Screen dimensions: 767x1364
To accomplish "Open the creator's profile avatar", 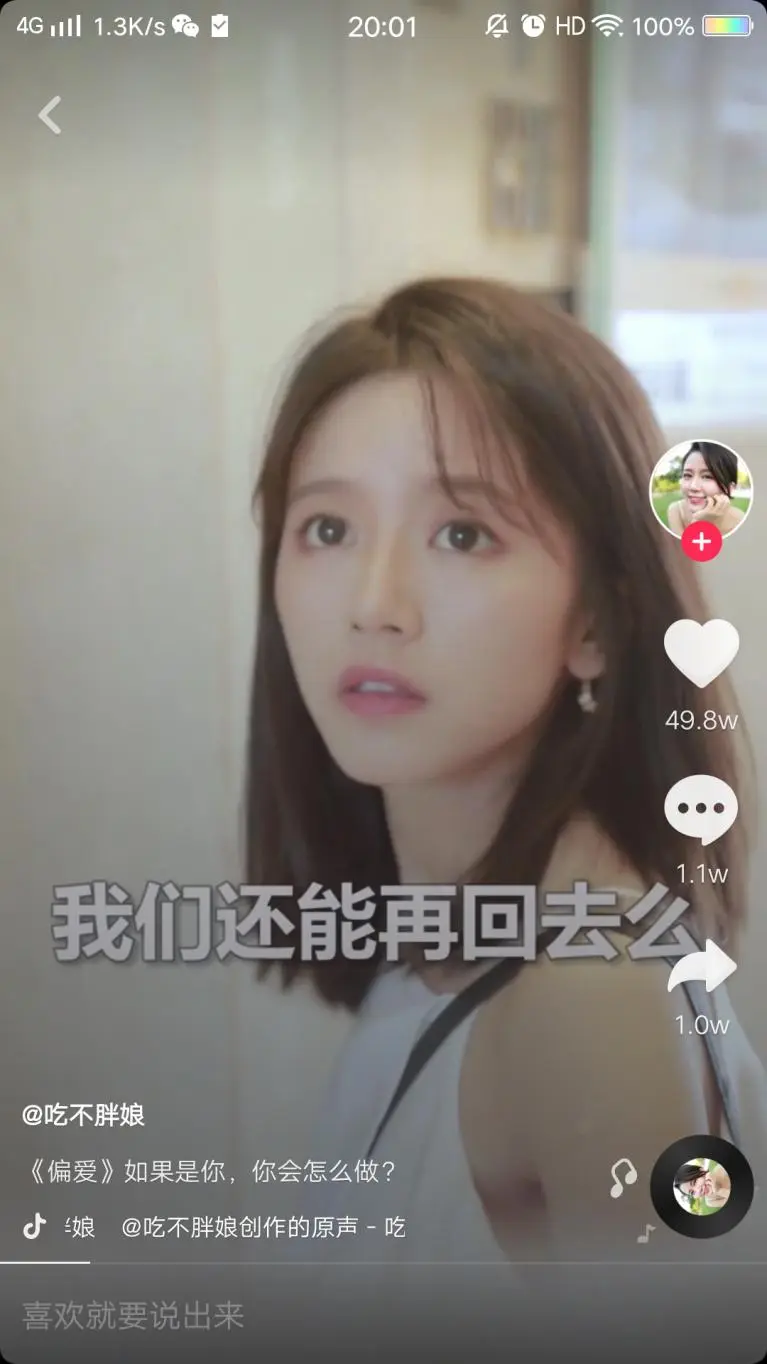I will coord(700,487).
